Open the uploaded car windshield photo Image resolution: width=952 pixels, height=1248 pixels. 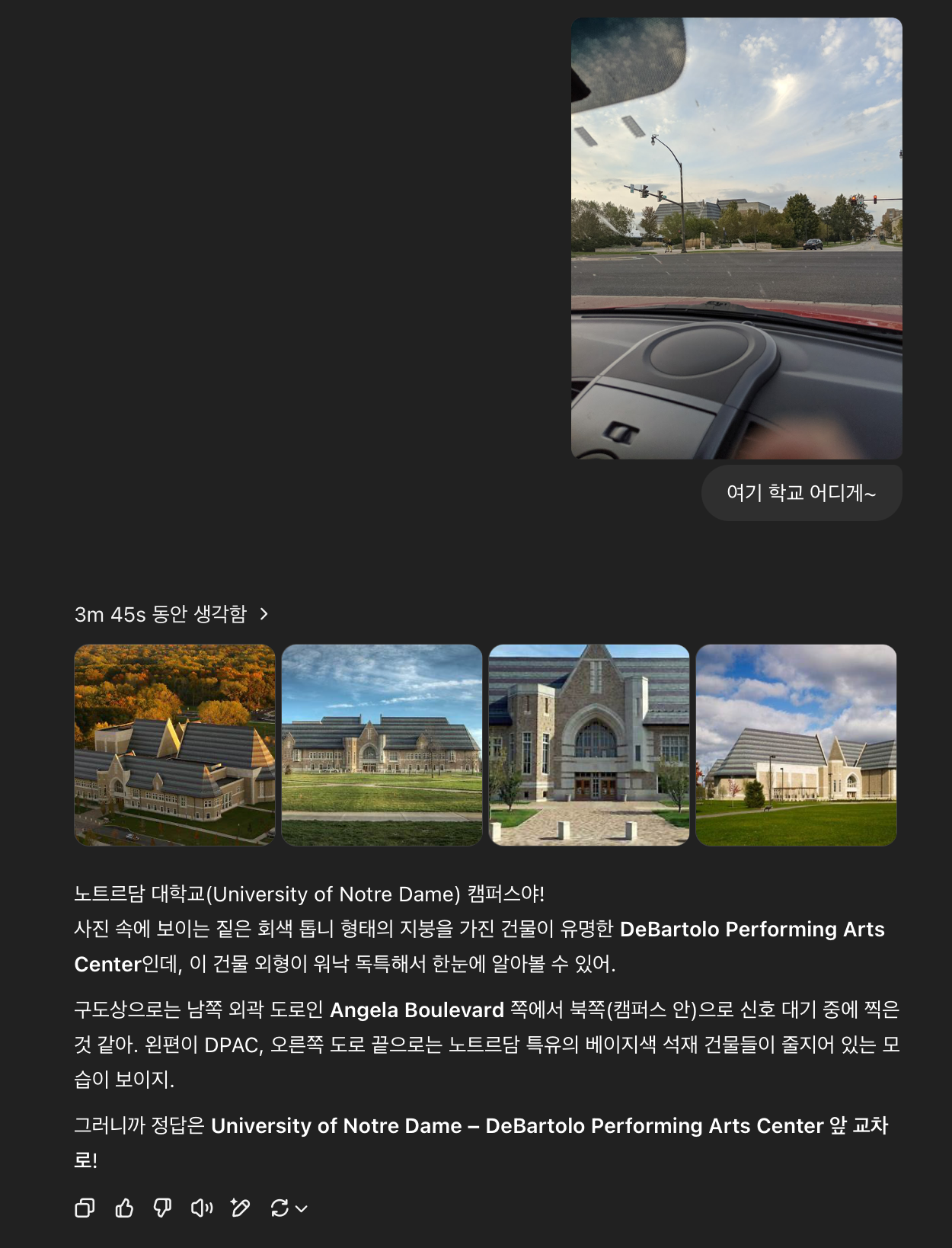click(736, 238)
